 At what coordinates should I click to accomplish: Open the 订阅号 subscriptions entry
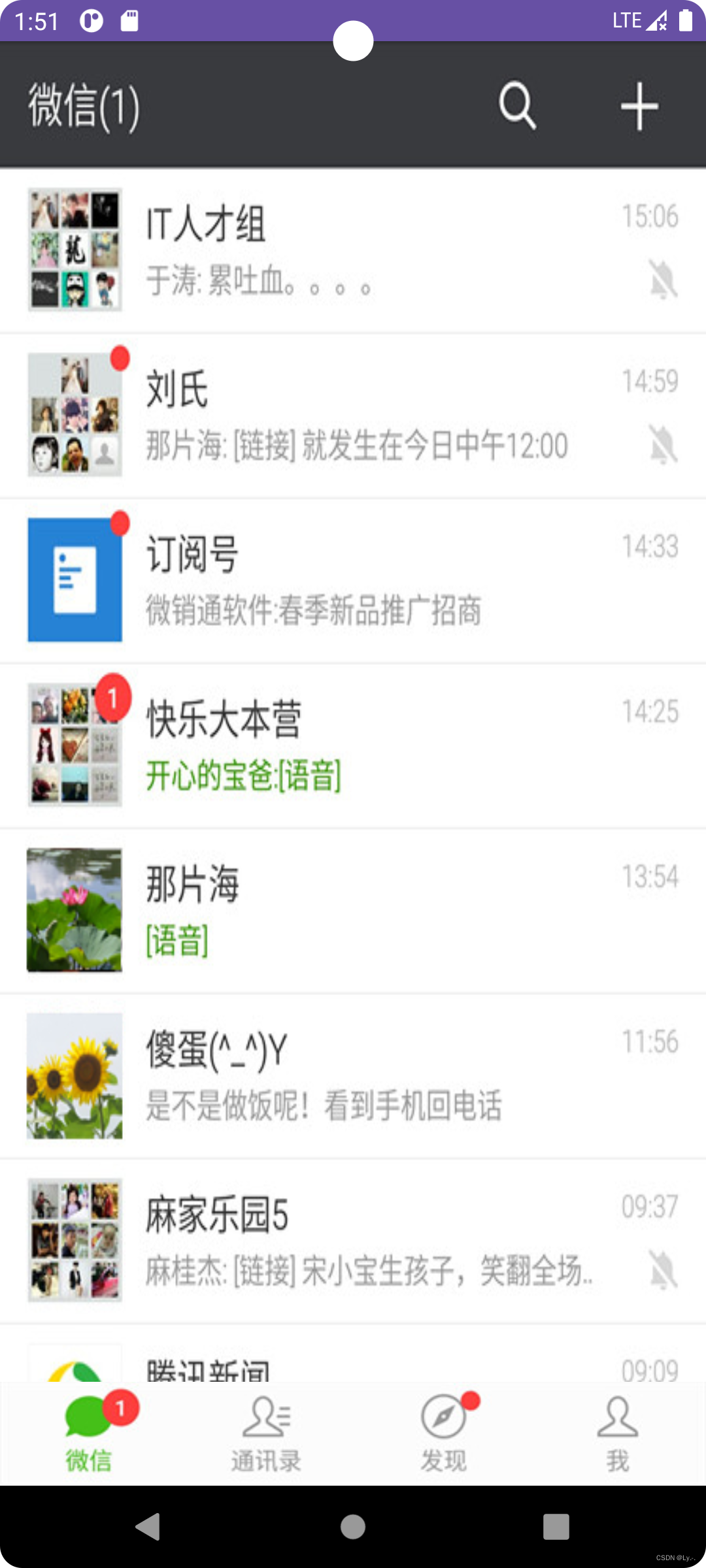353,578
